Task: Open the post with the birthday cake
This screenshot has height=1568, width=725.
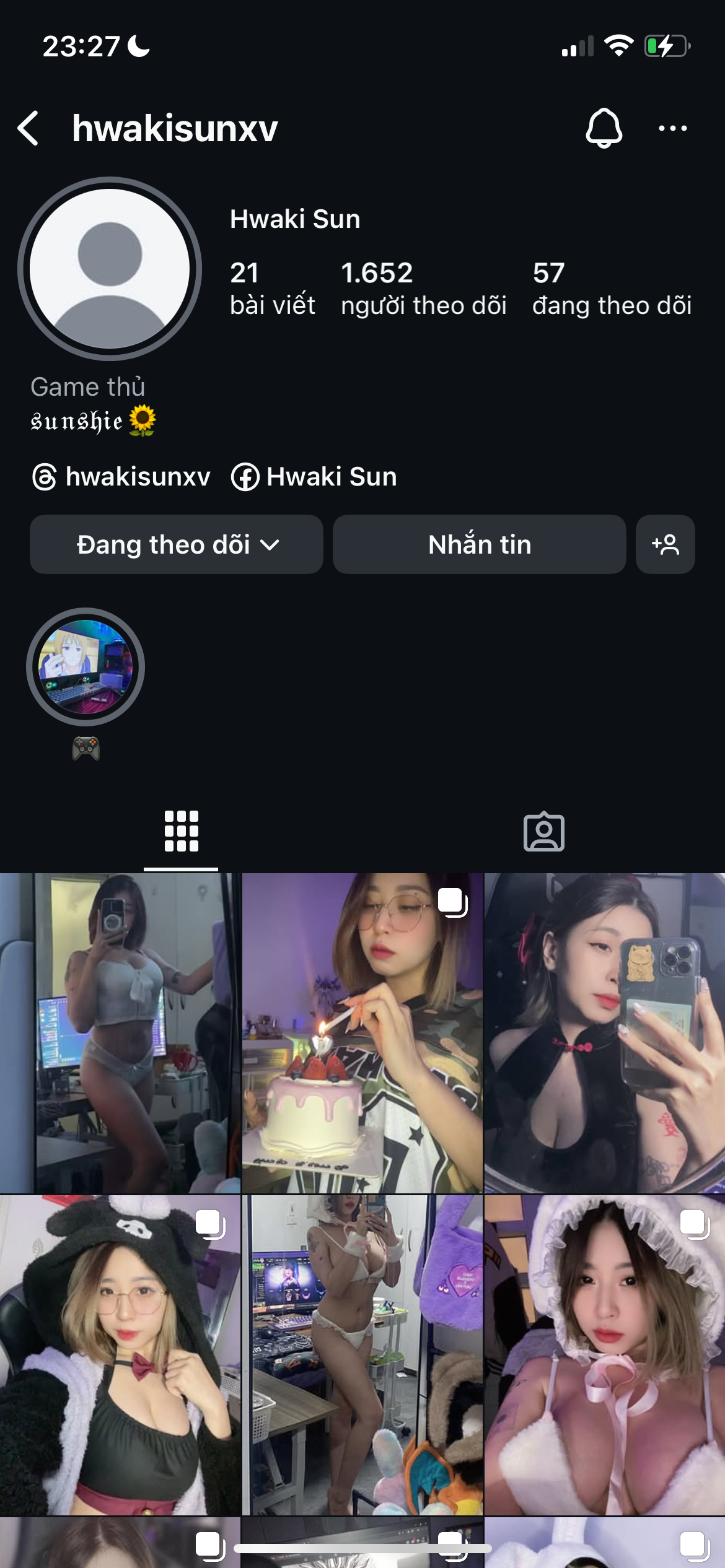Action: click(x=362, y=1033)
